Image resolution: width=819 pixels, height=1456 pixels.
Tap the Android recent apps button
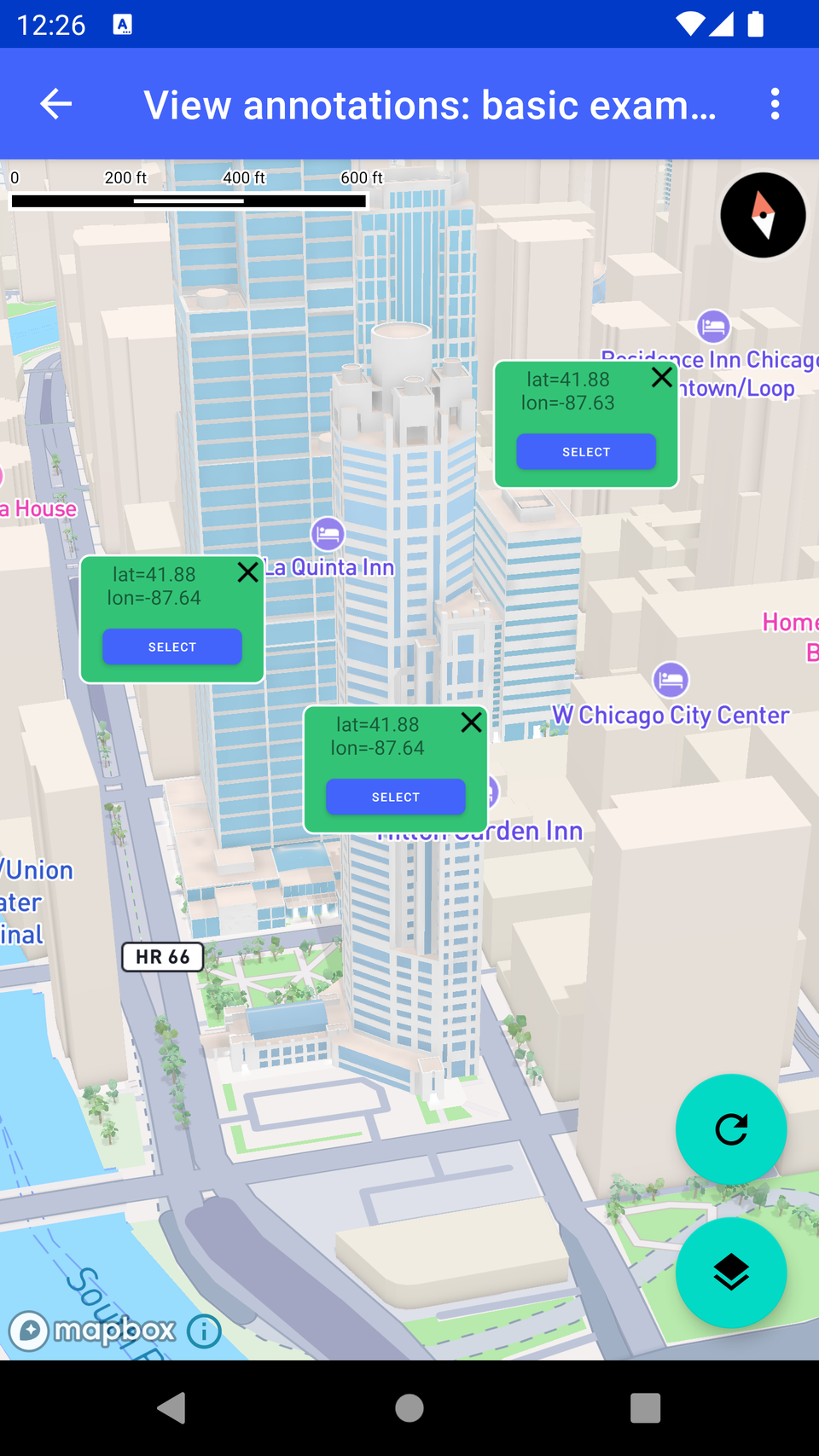647,1409
